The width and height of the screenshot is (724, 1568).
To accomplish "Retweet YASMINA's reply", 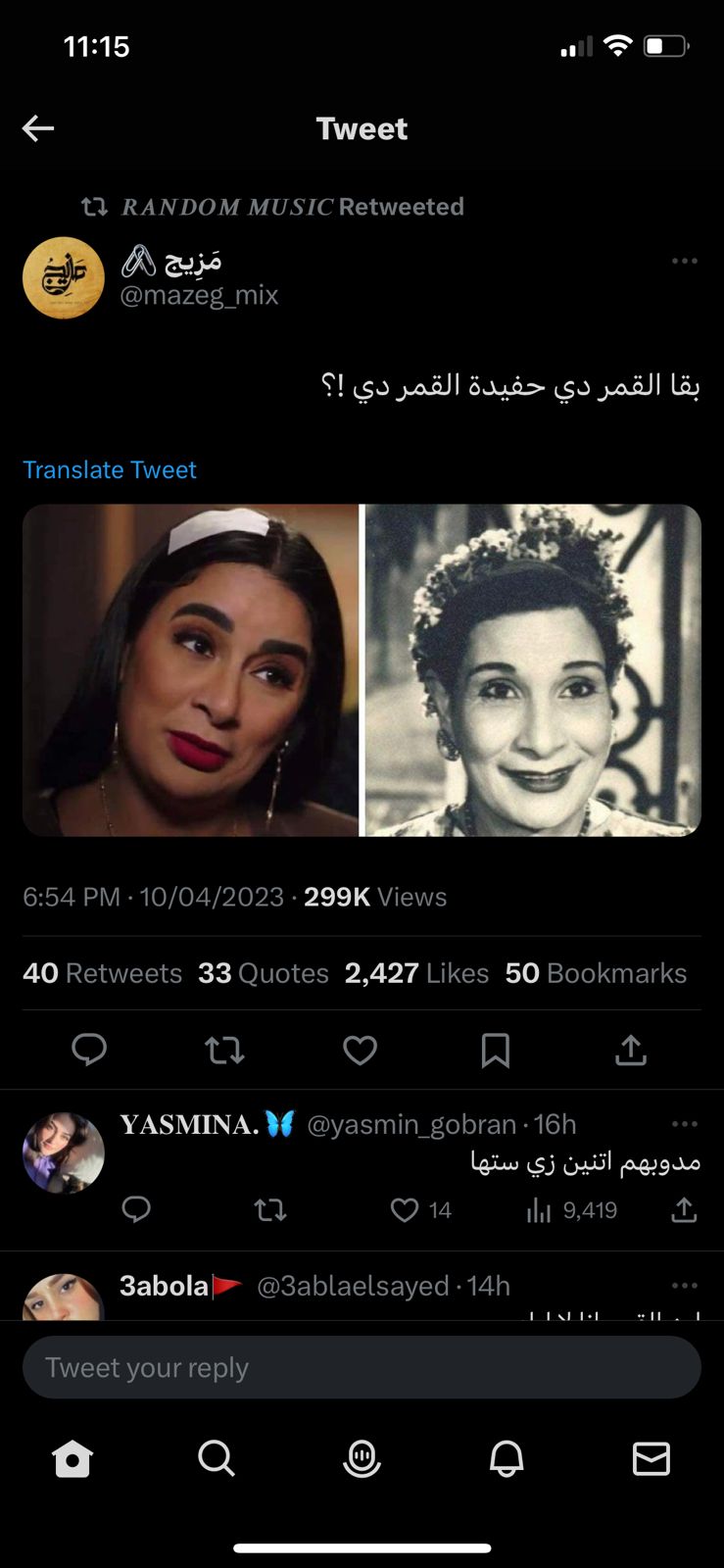I will tap(270, 1210).
